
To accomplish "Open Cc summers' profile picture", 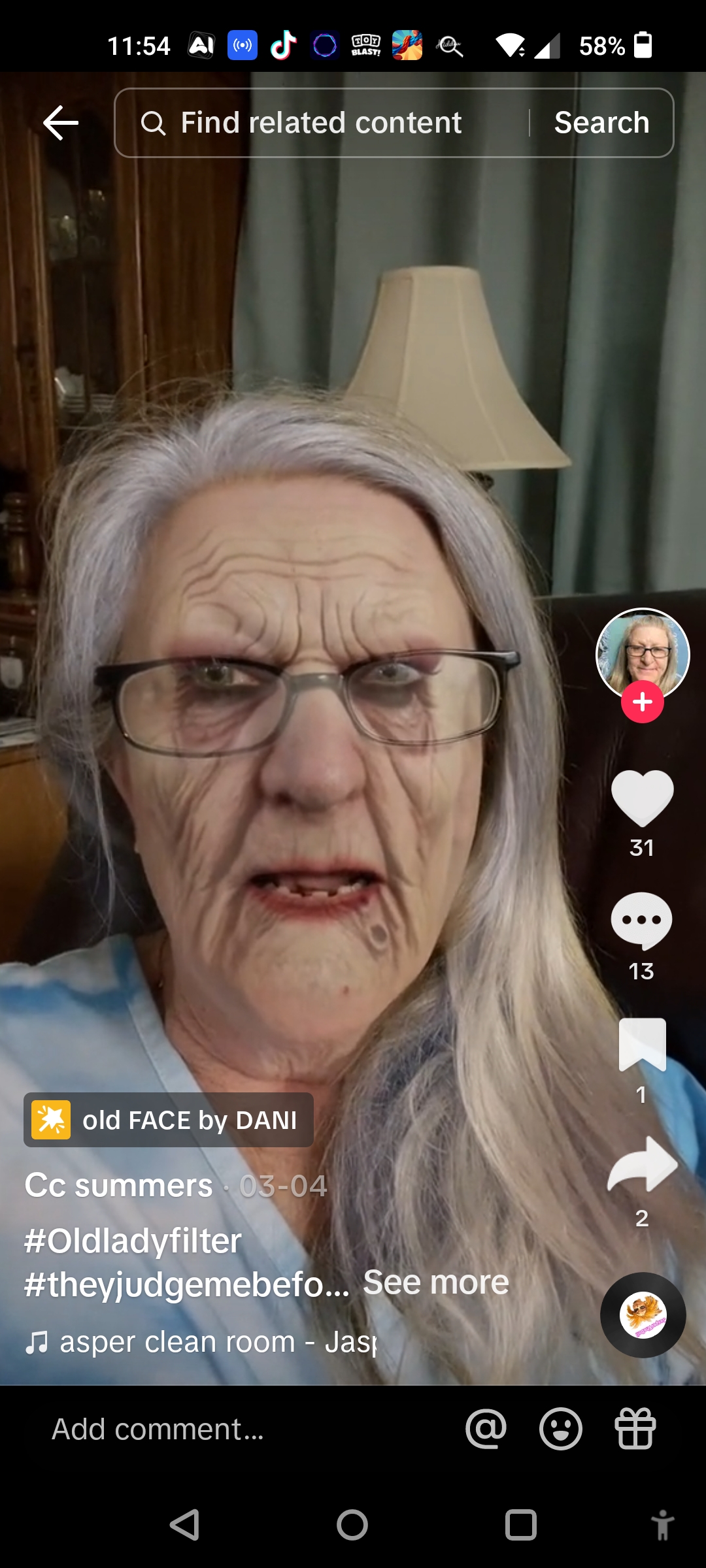I will coord(643,651).
